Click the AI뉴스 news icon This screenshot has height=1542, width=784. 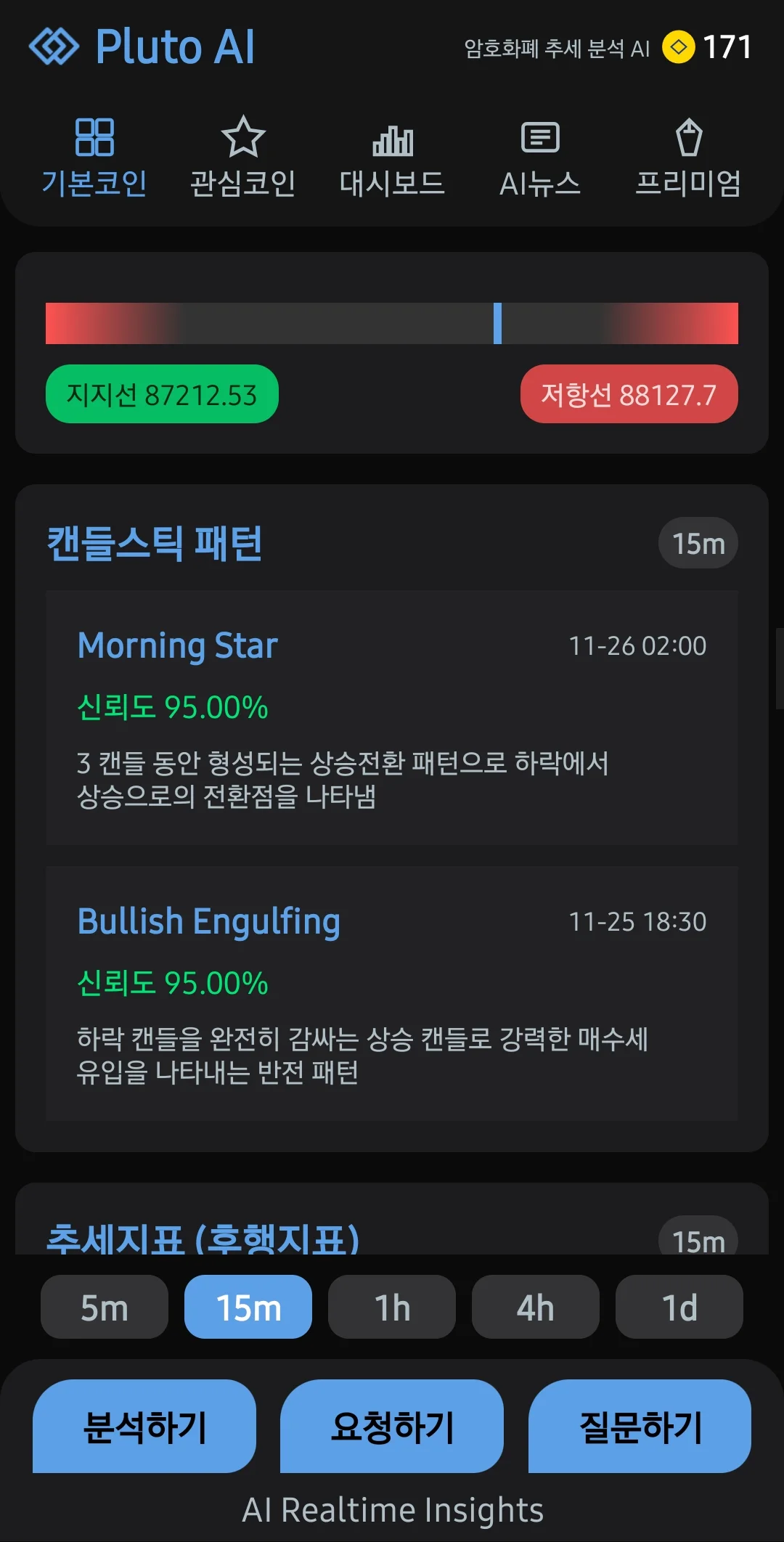[541, 136]
